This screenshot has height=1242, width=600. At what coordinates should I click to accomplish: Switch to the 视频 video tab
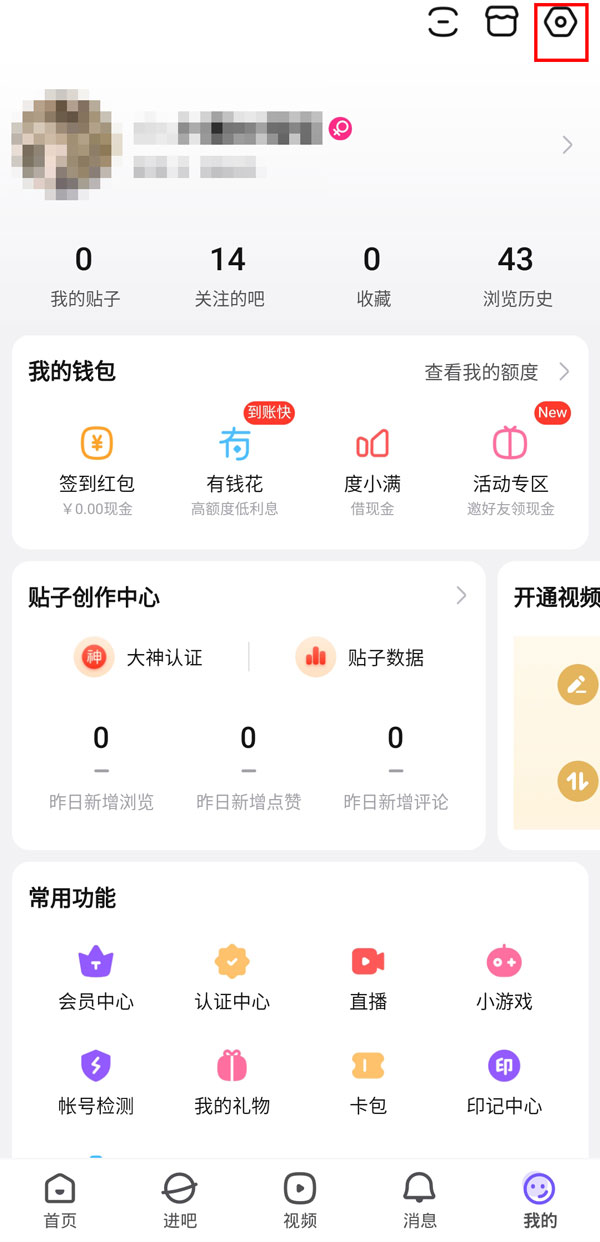pyautogui.click(x=300, y=1200)
